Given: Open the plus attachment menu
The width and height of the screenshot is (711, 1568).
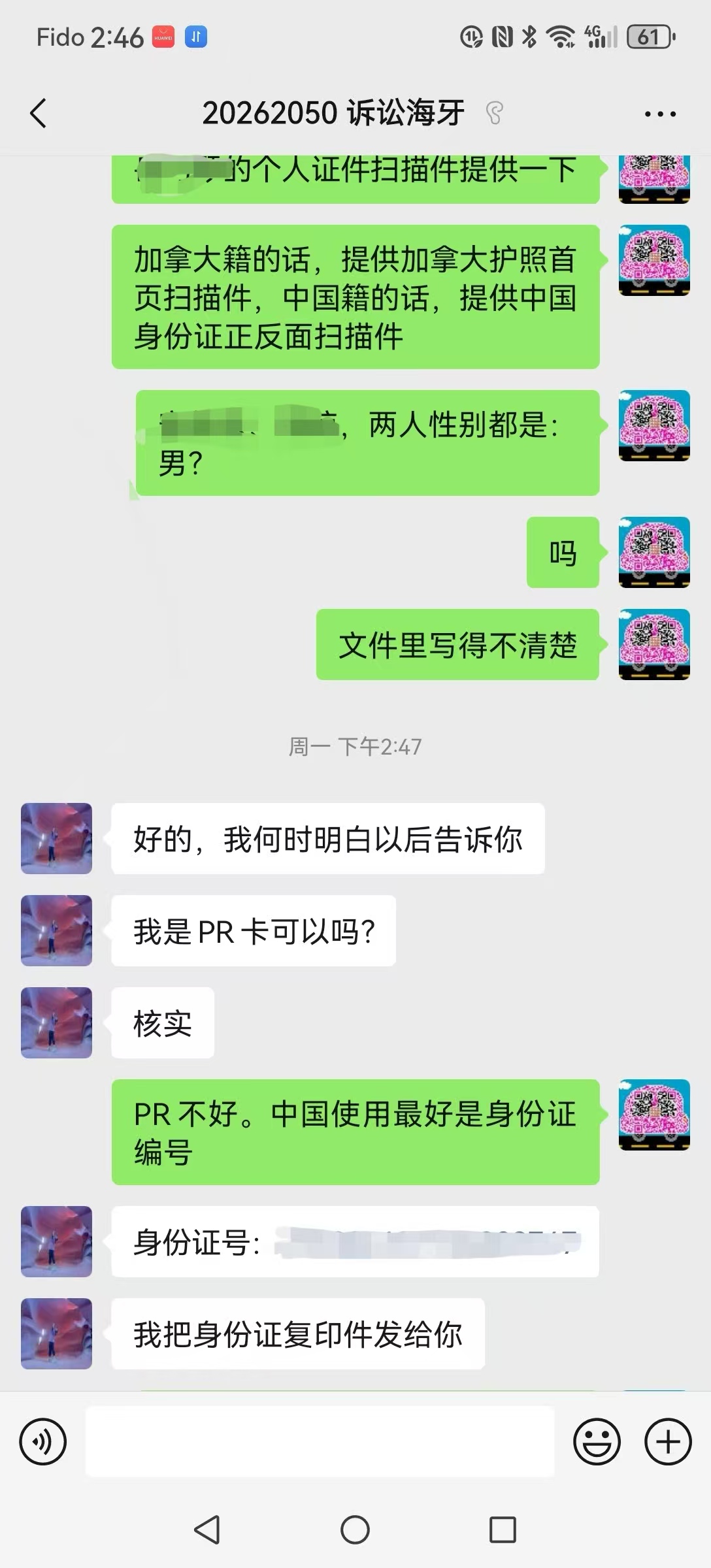Looking at the screenshot, I should (668, 1441).
